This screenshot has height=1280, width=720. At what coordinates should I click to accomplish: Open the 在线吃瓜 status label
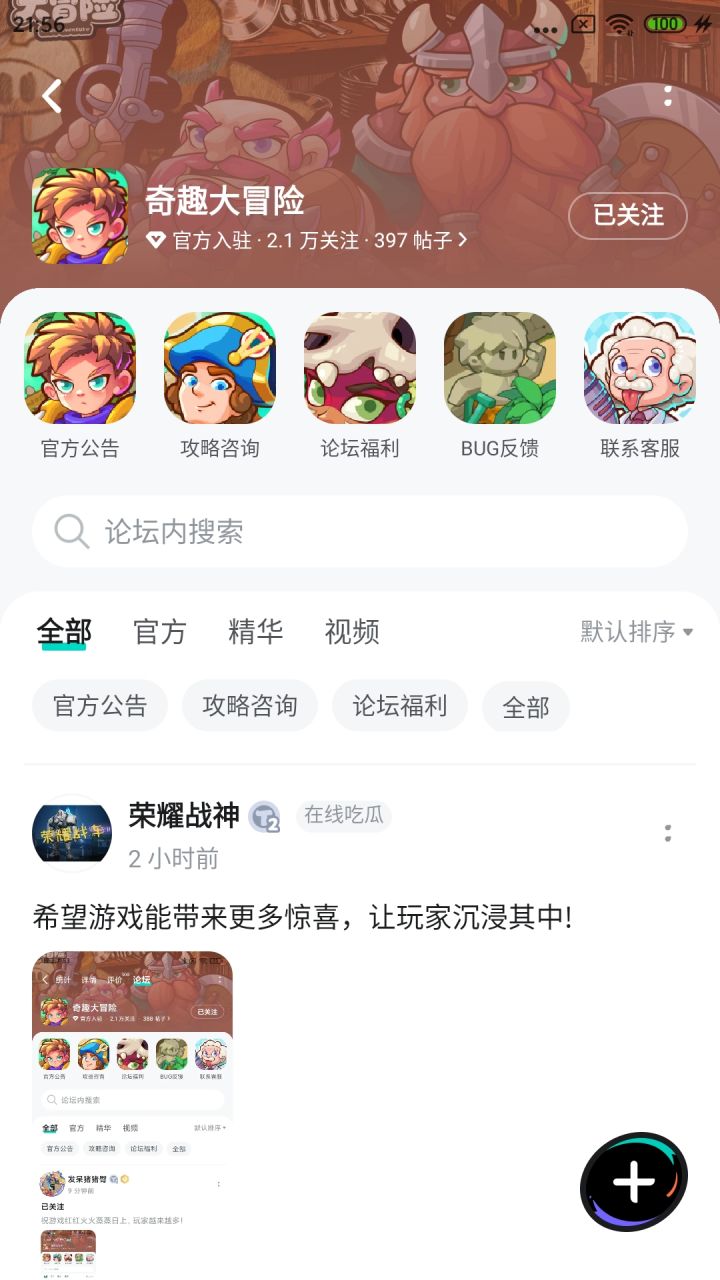click(x=343, y=816)
